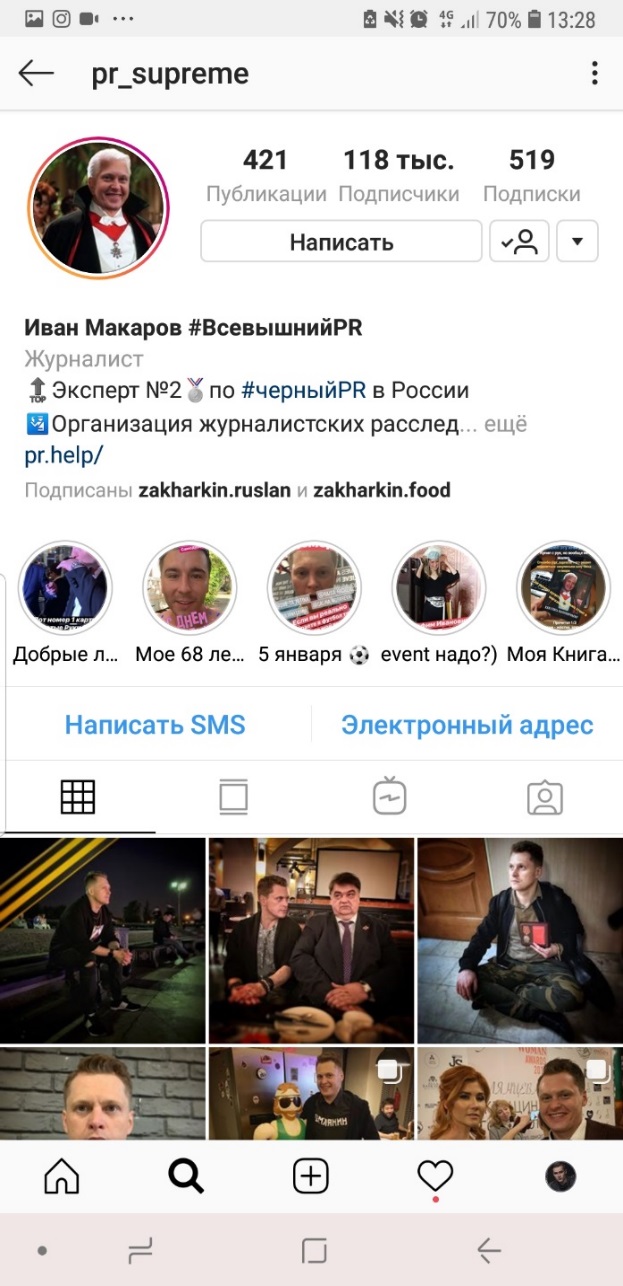This screenshot has width=623, height=1286.
Task: Open the pr.help/ website link
Action: [64, 456]
